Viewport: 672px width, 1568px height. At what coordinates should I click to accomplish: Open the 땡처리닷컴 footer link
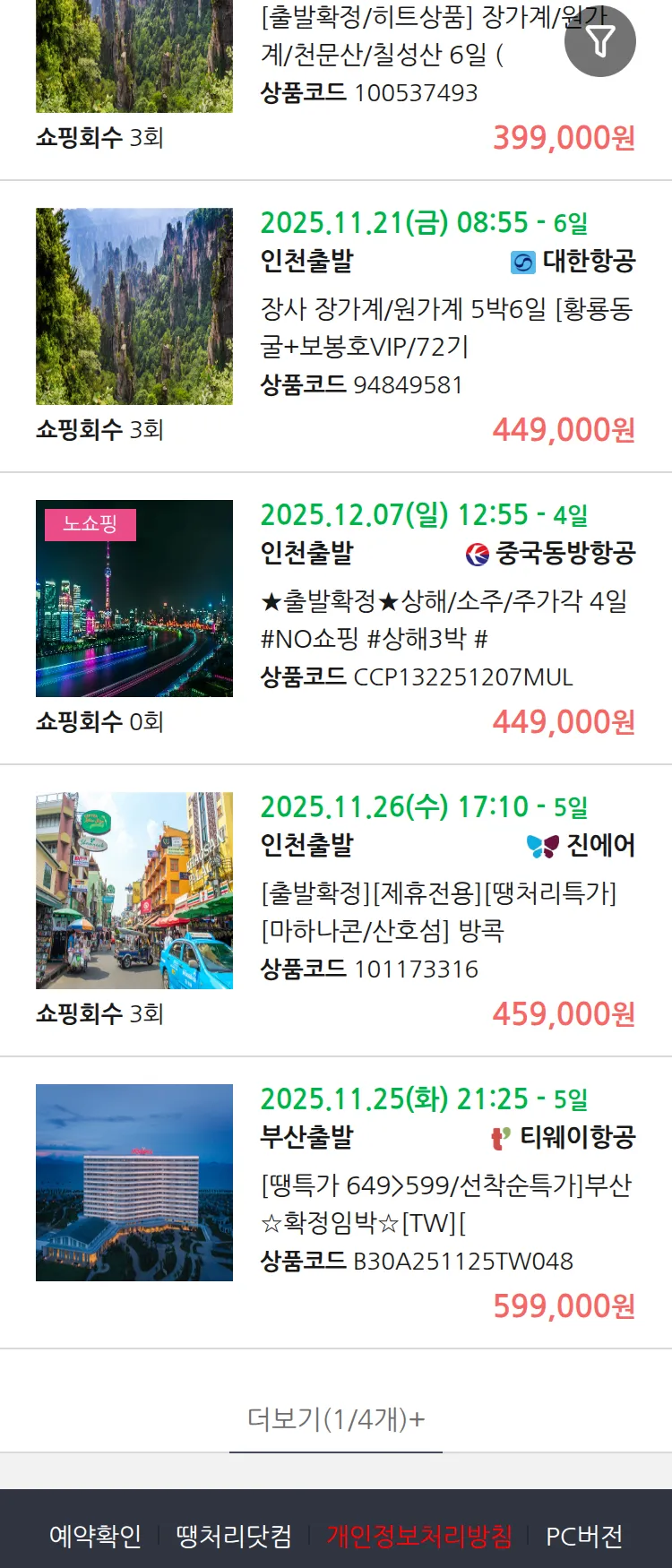[234, 1536]
